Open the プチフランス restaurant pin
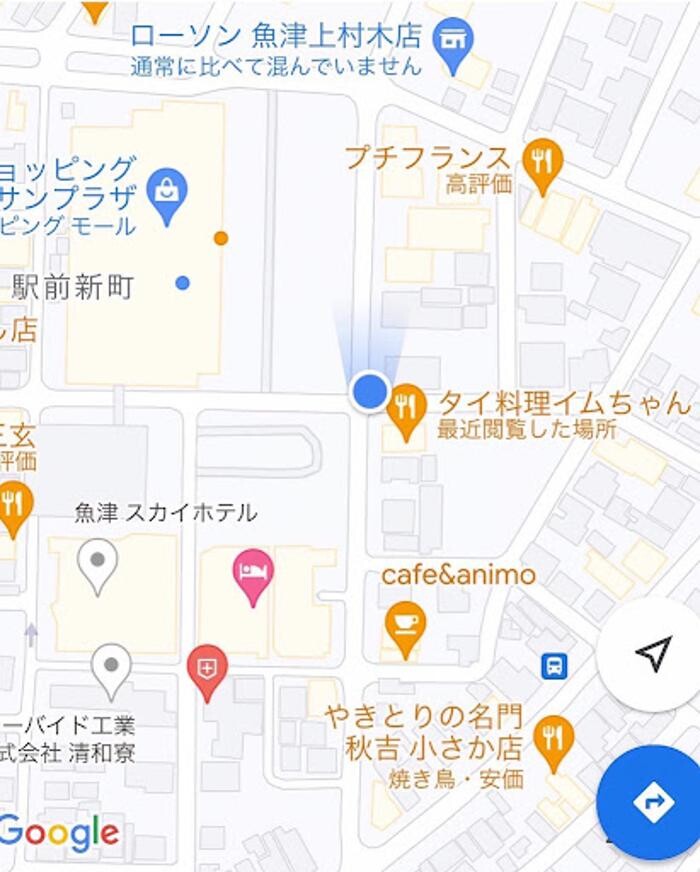700x872 pixels. 542,163
